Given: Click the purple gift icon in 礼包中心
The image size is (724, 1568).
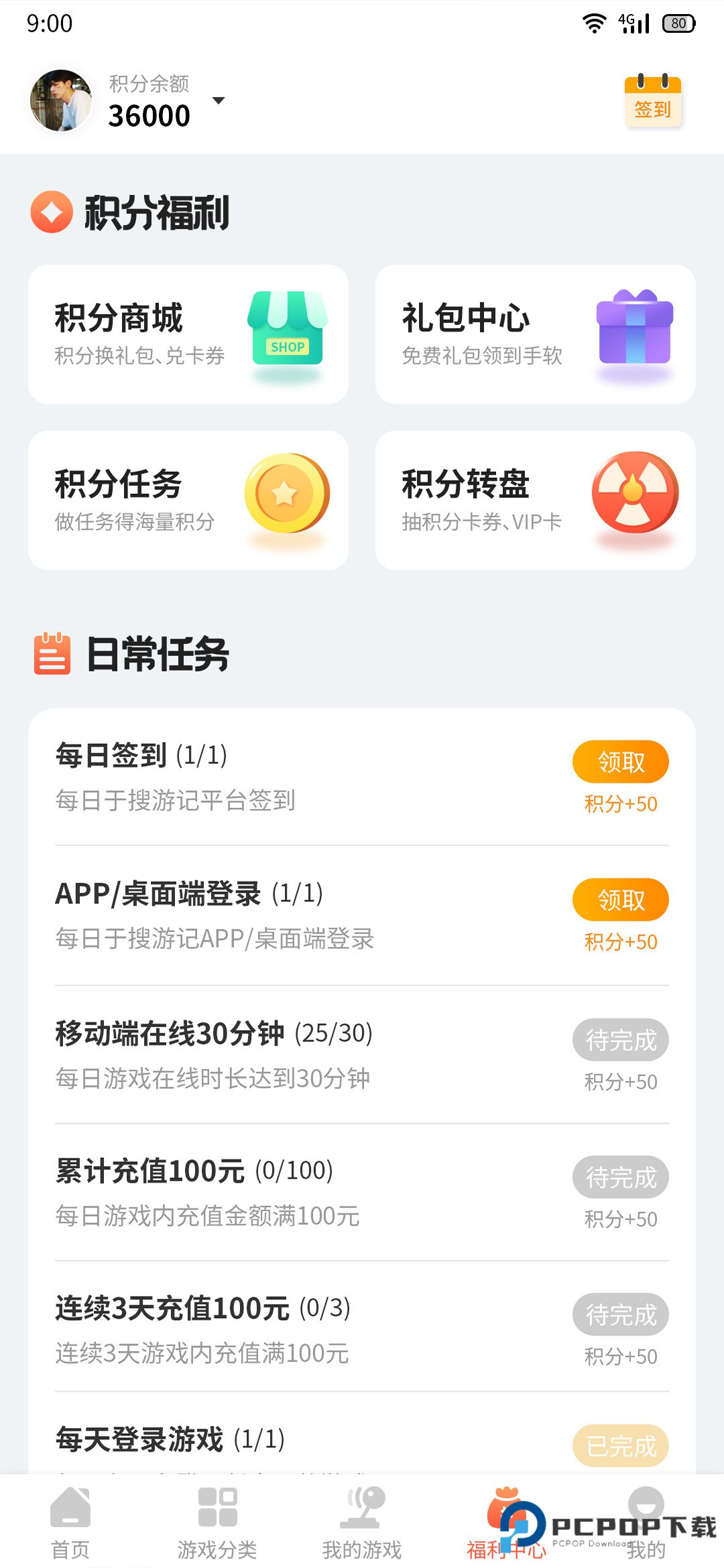Looking at the screenshot, I should [636, 328].
